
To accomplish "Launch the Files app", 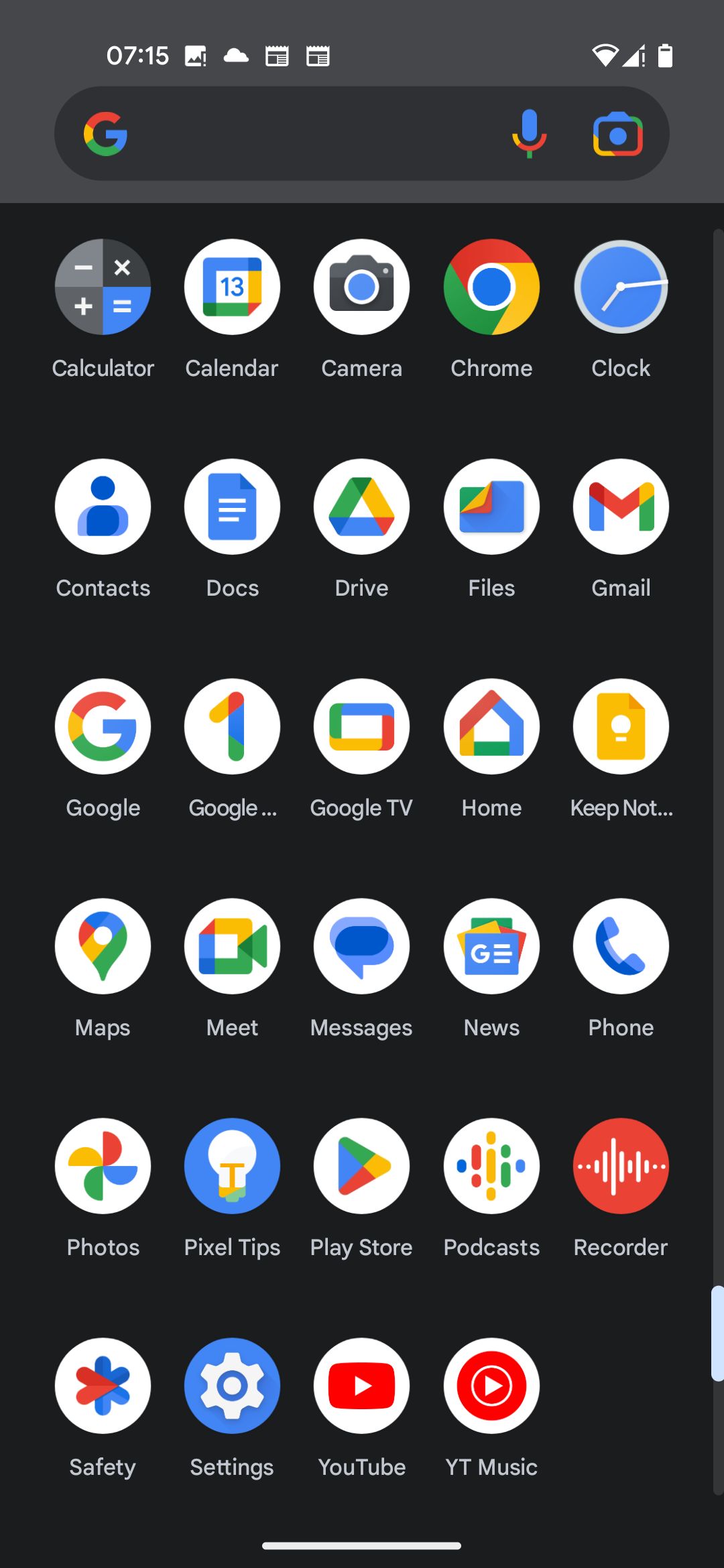I will 491,507.
